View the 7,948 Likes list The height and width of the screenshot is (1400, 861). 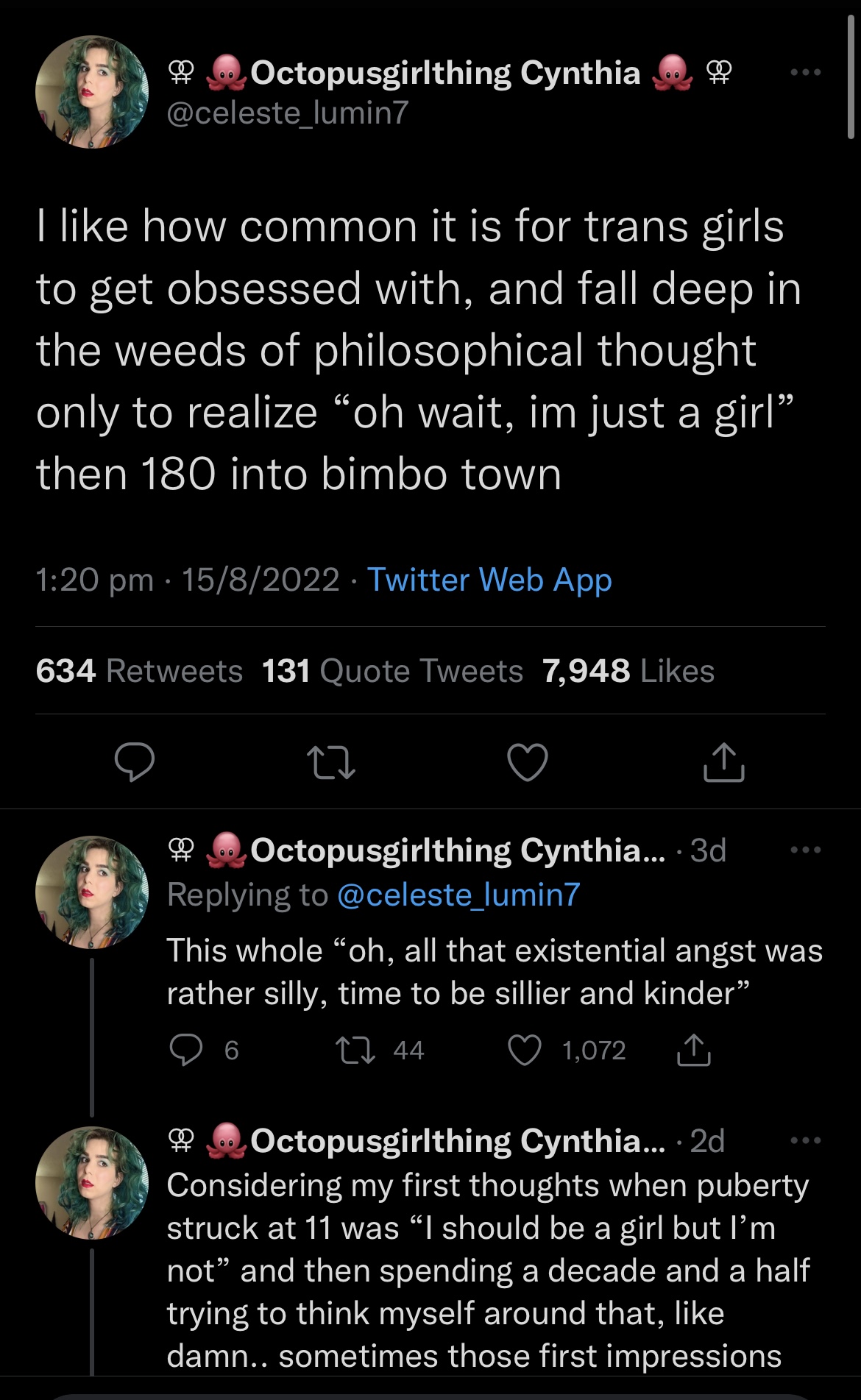(628, 671)
